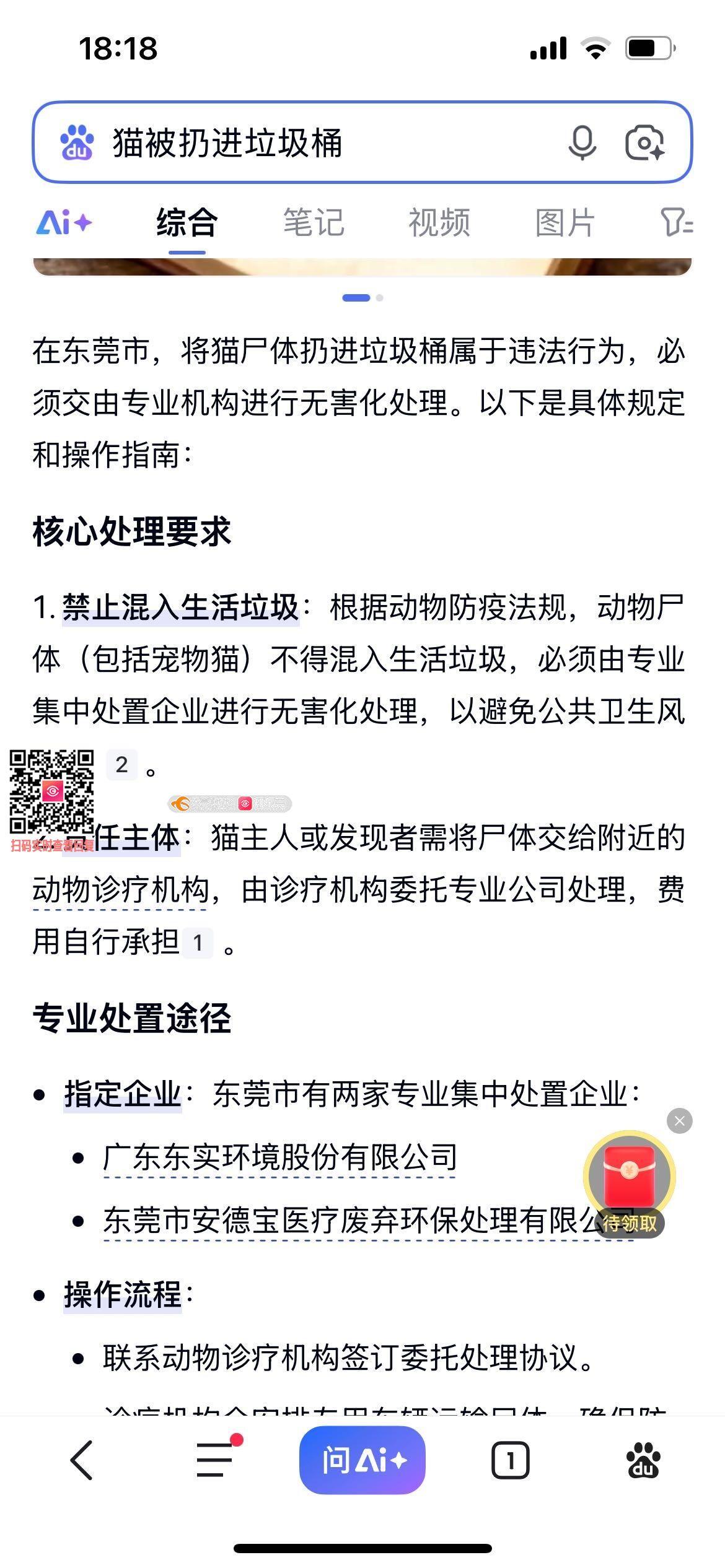Open the 动物诊疗机构 underlined link
The height and width of the screenshot is (1568, 725).
pos(121,891)
